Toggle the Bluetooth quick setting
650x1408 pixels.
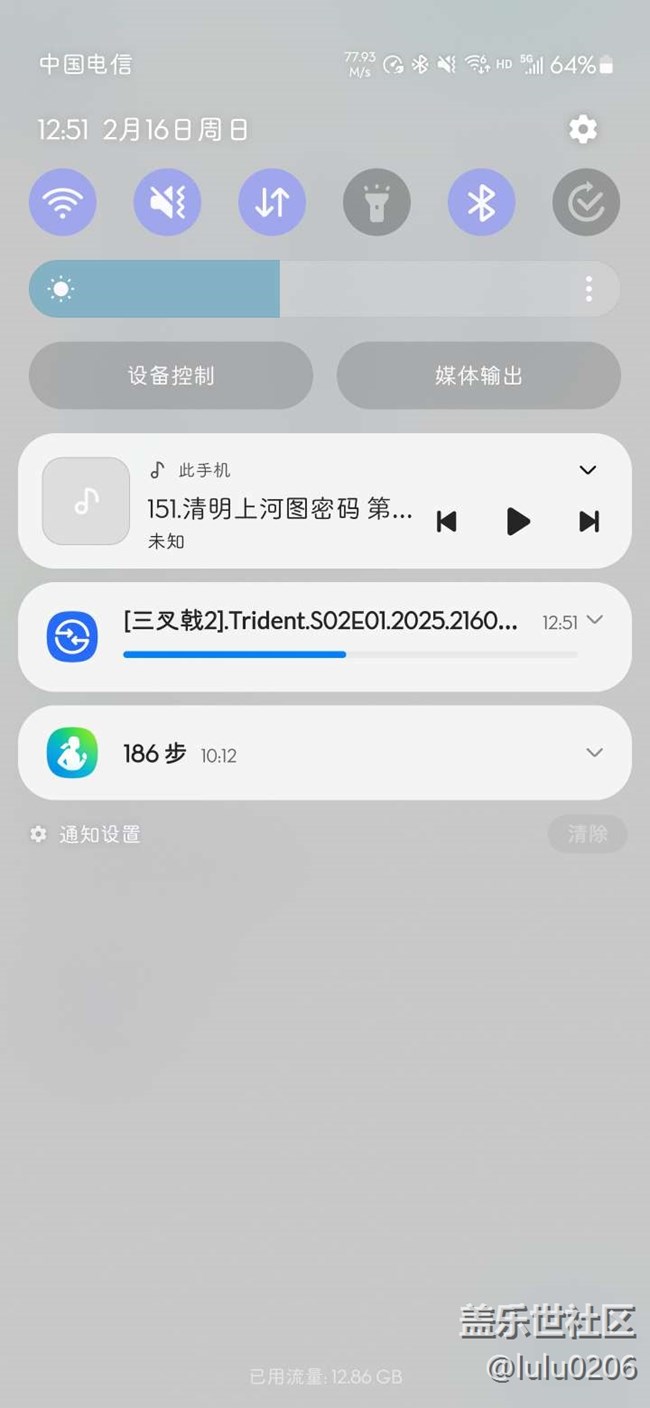point(482,202)
